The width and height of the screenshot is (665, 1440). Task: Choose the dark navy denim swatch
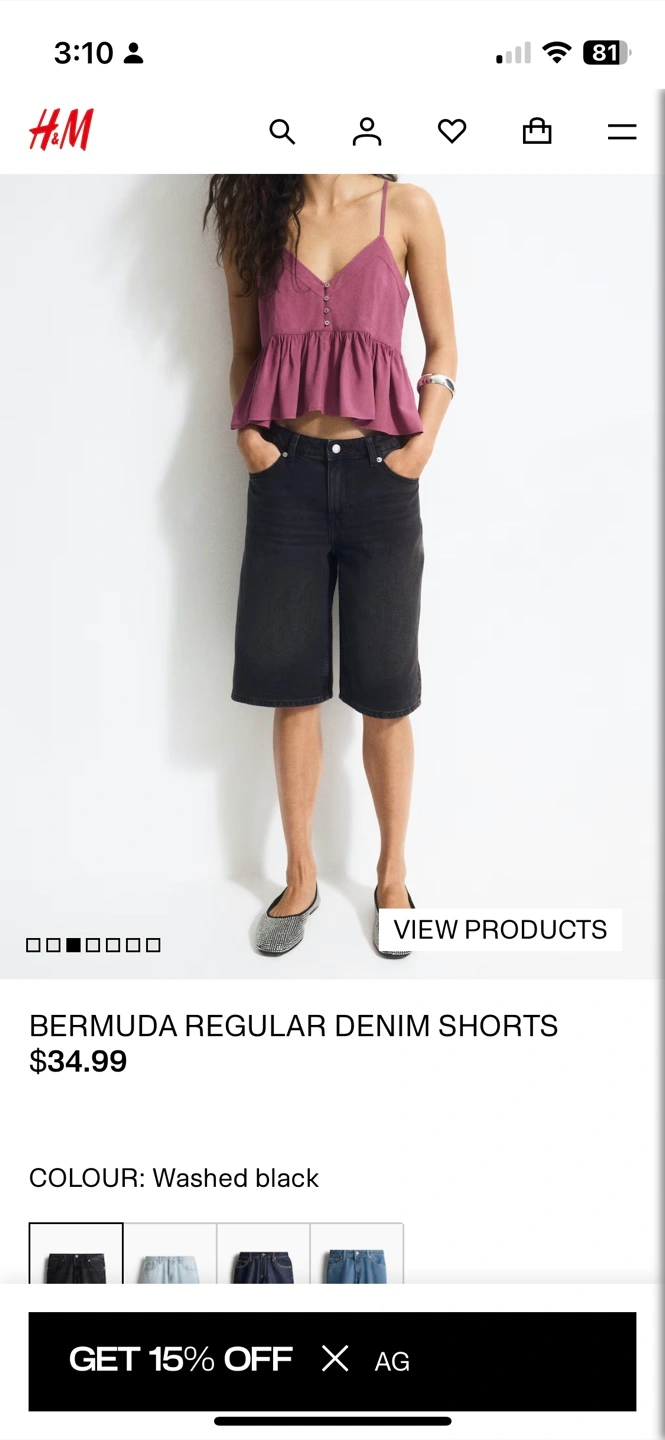(x=263, y=1253)
